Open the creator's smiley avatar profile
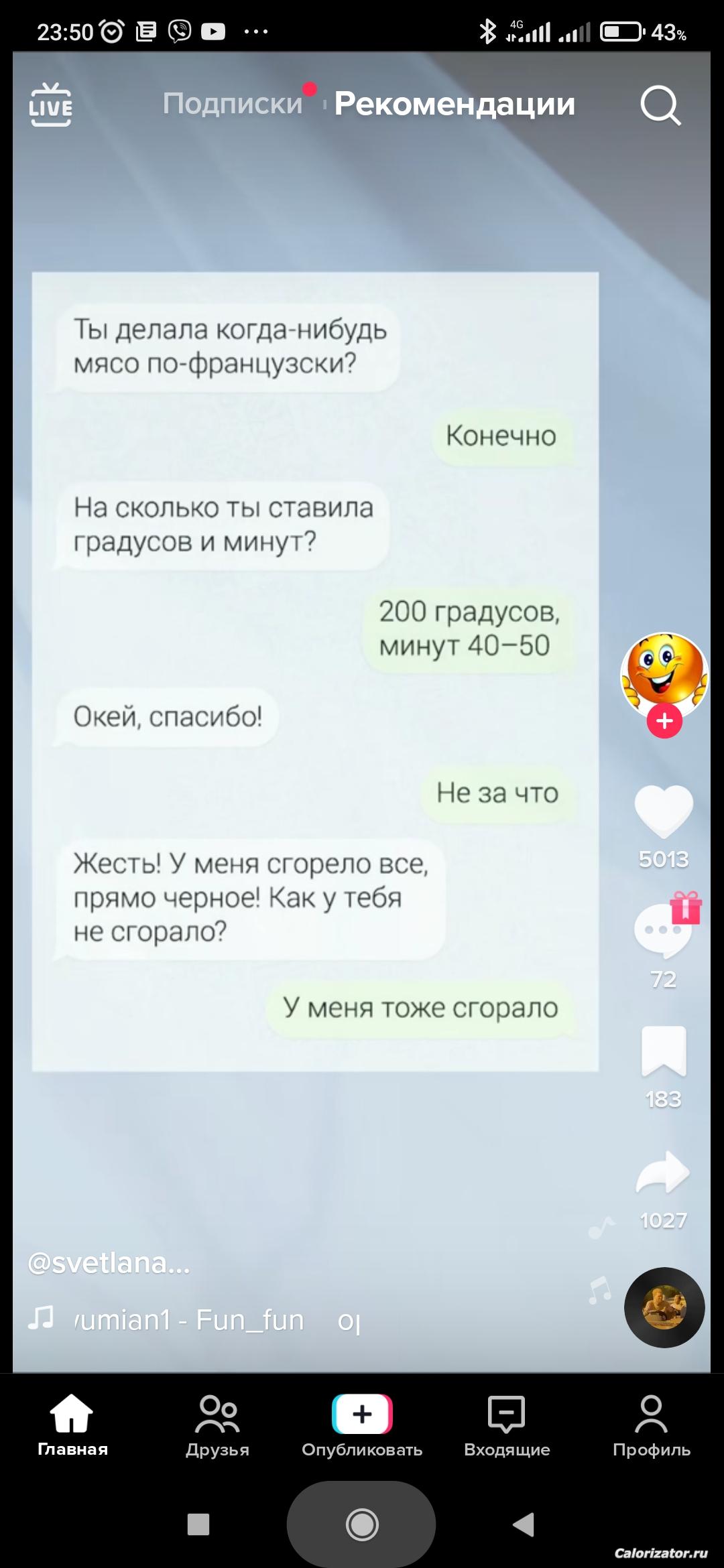 point(664,673)
